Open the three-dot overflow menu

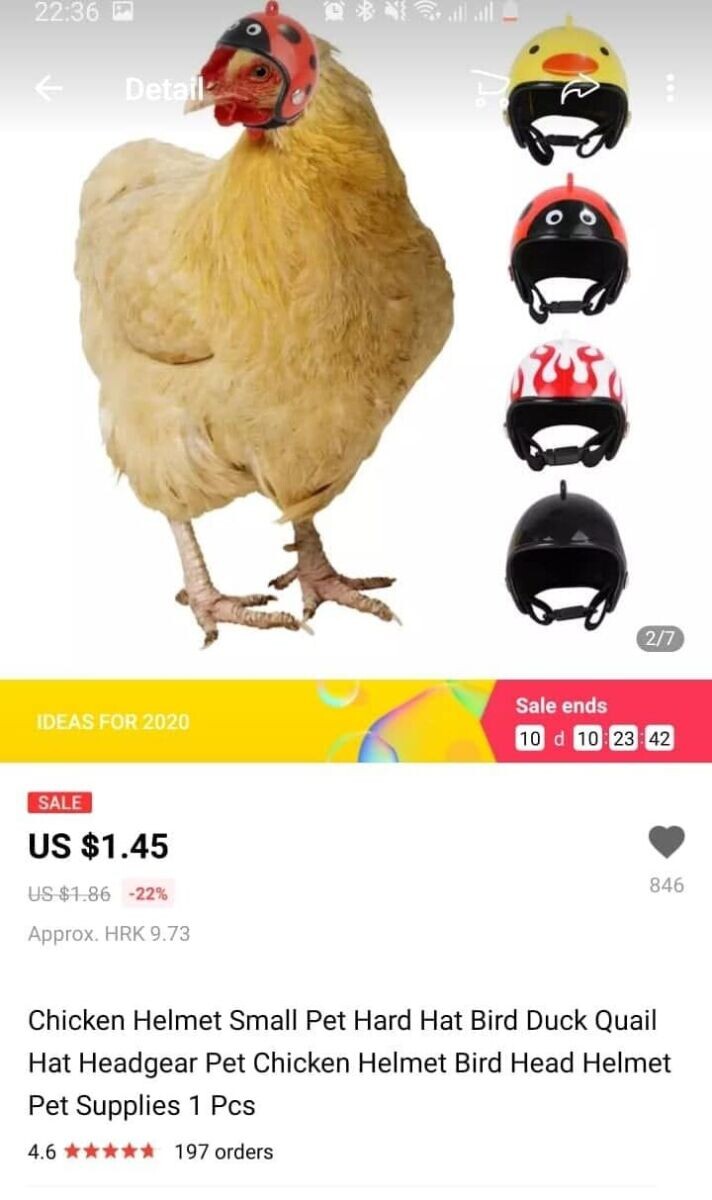pos(669,89)
